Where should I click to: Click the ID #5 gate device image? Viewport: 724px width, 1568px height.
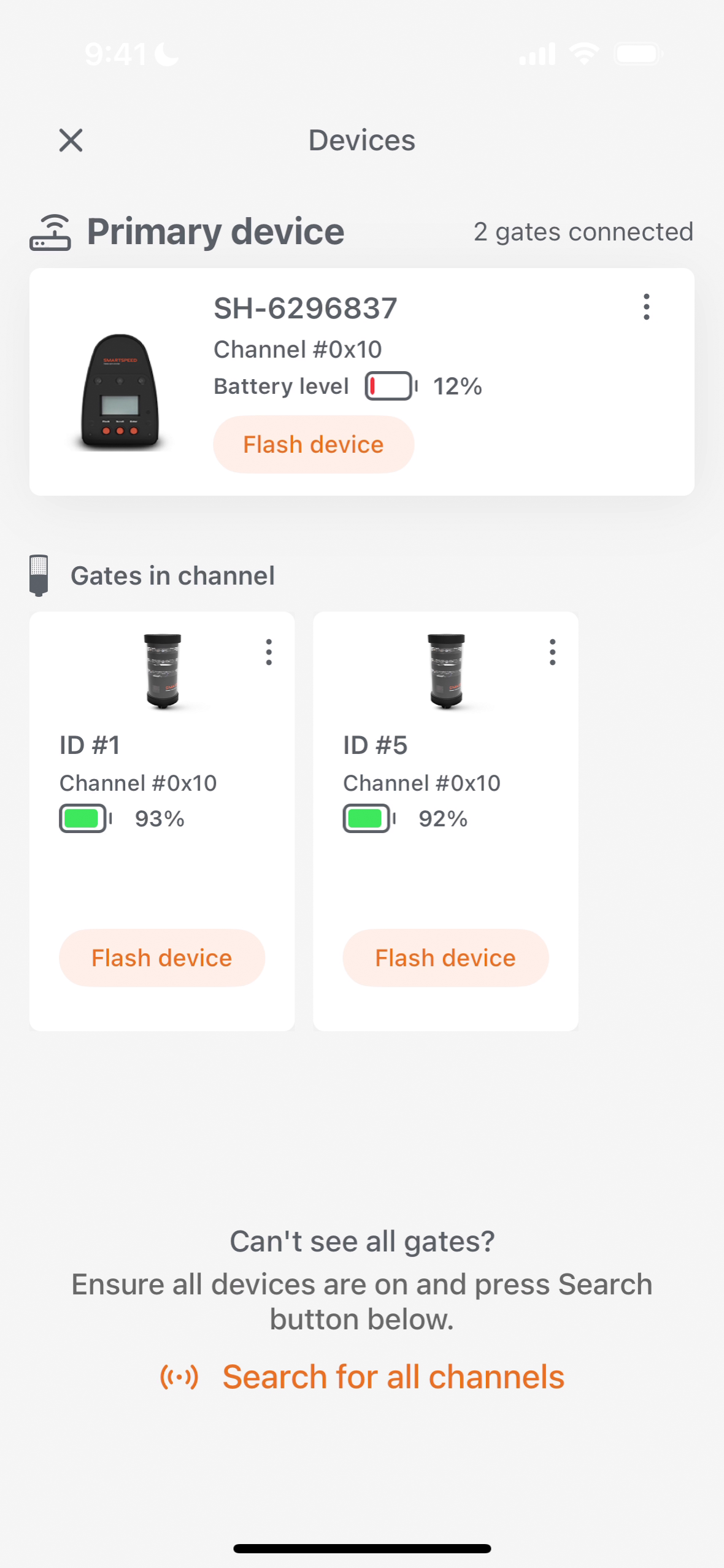[x=447, y=672]
